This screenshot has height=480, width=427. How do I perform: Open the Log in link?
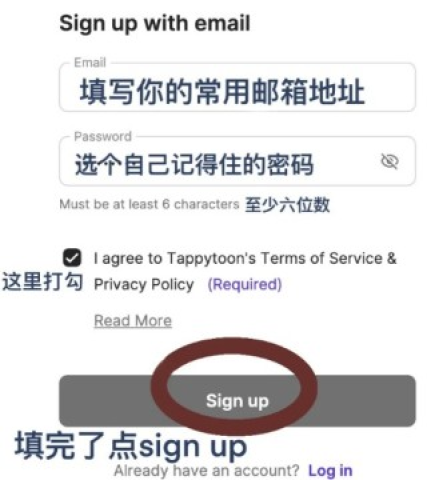coord(330,471)
